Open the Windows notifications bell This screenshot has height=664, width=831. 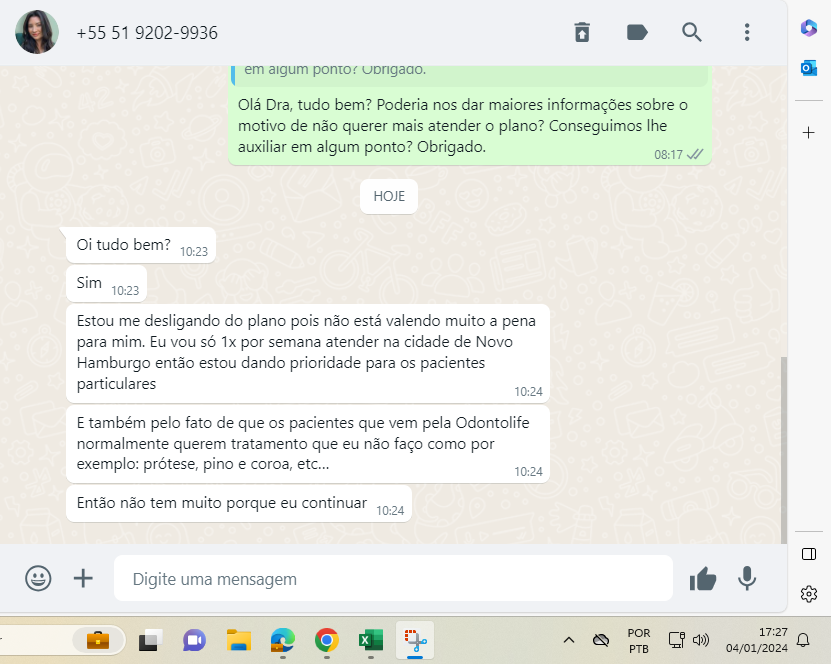pos(803,640)
